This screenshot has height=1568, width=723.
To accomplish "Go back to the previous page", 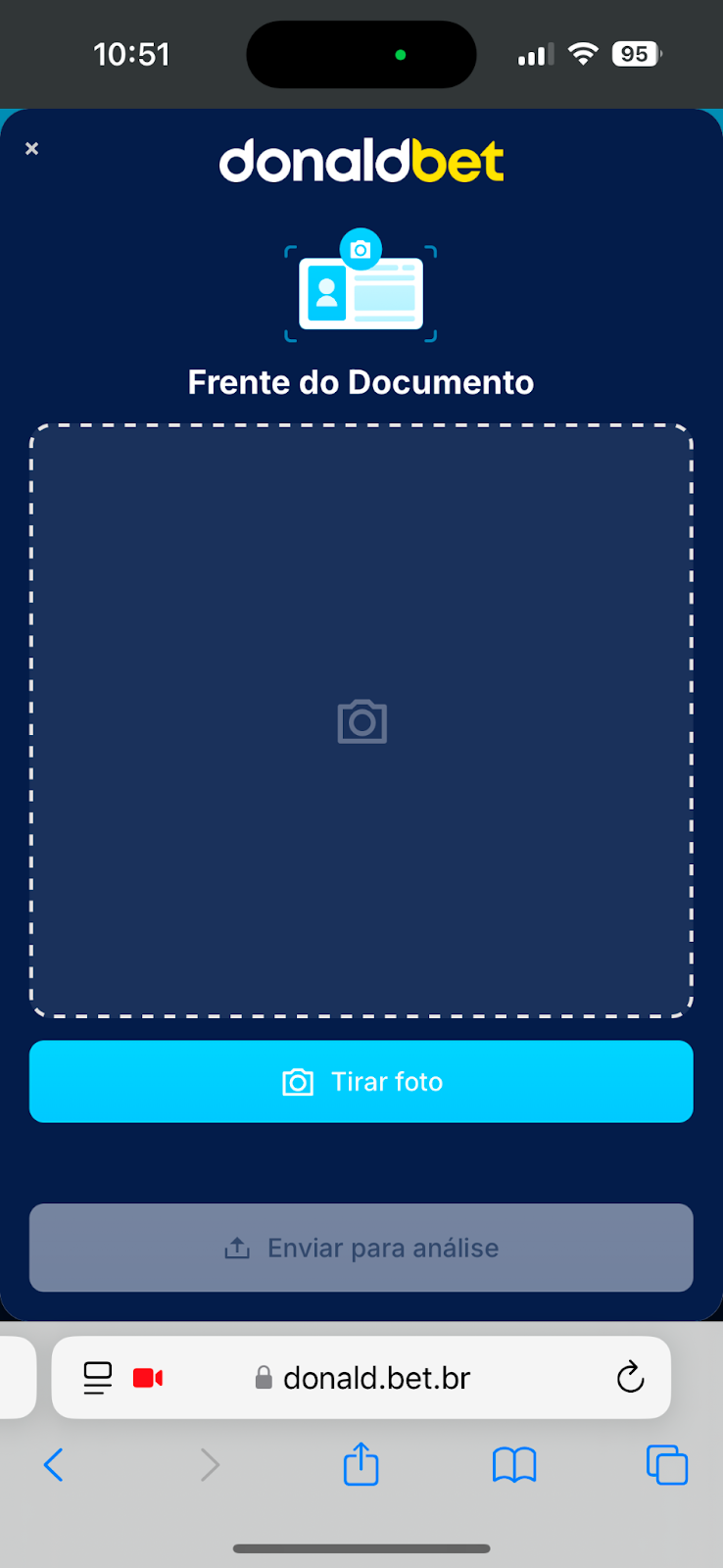I will (54, 1465).
